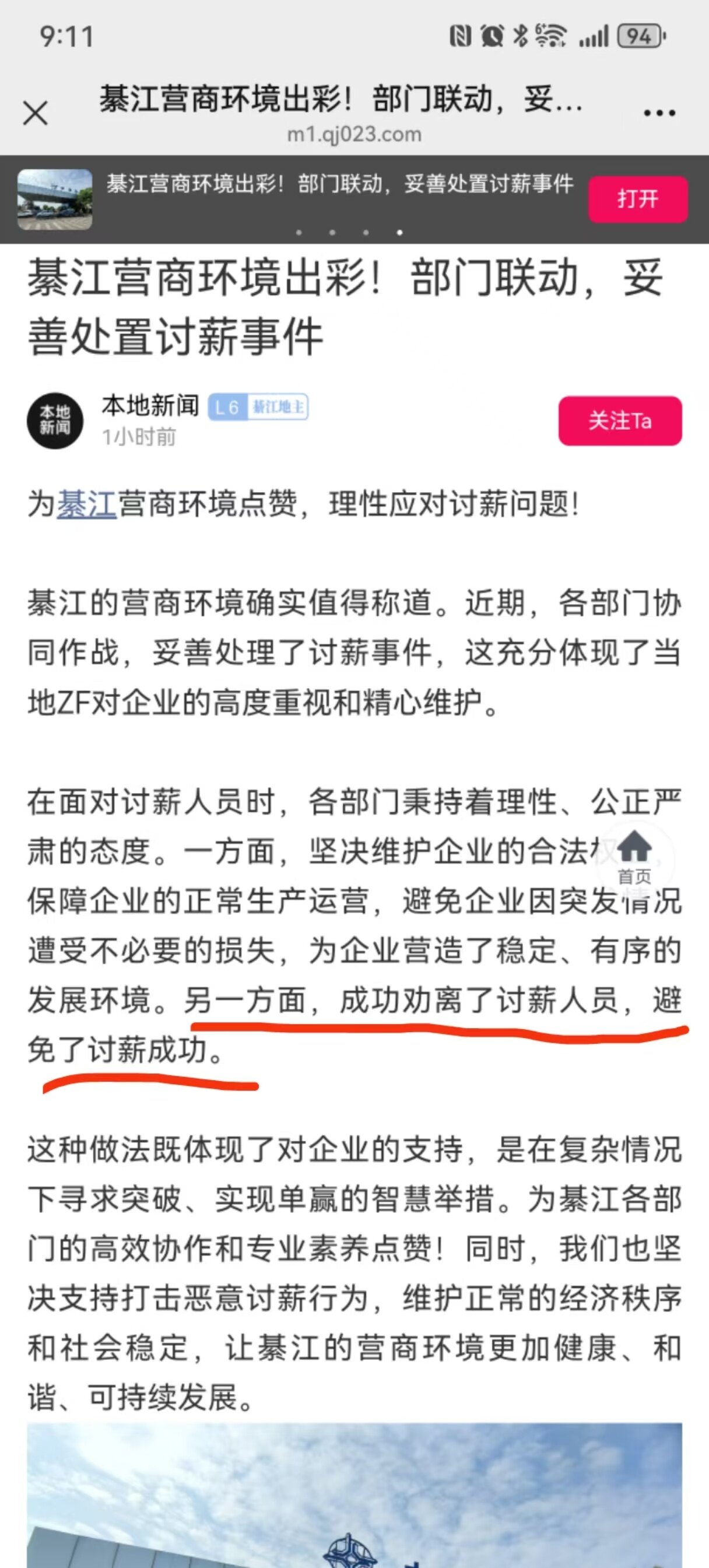Image resolution: width=709 pixels, height=1568 pixels.
Task: Open the underlined 綦江 link
Action: 86,504
